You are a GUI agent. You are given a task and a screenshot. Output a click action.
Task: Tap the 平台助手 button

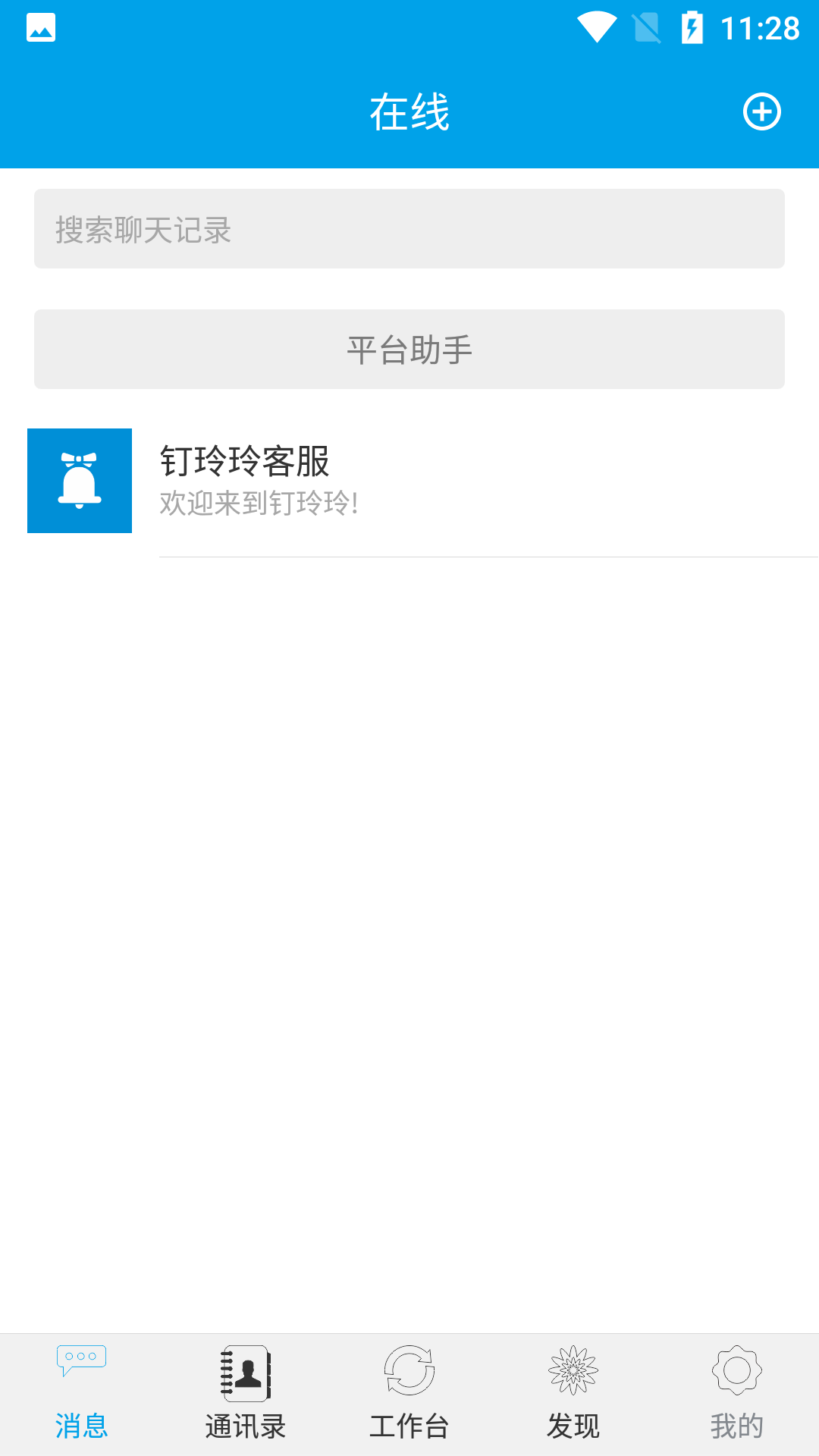point(409,349)
